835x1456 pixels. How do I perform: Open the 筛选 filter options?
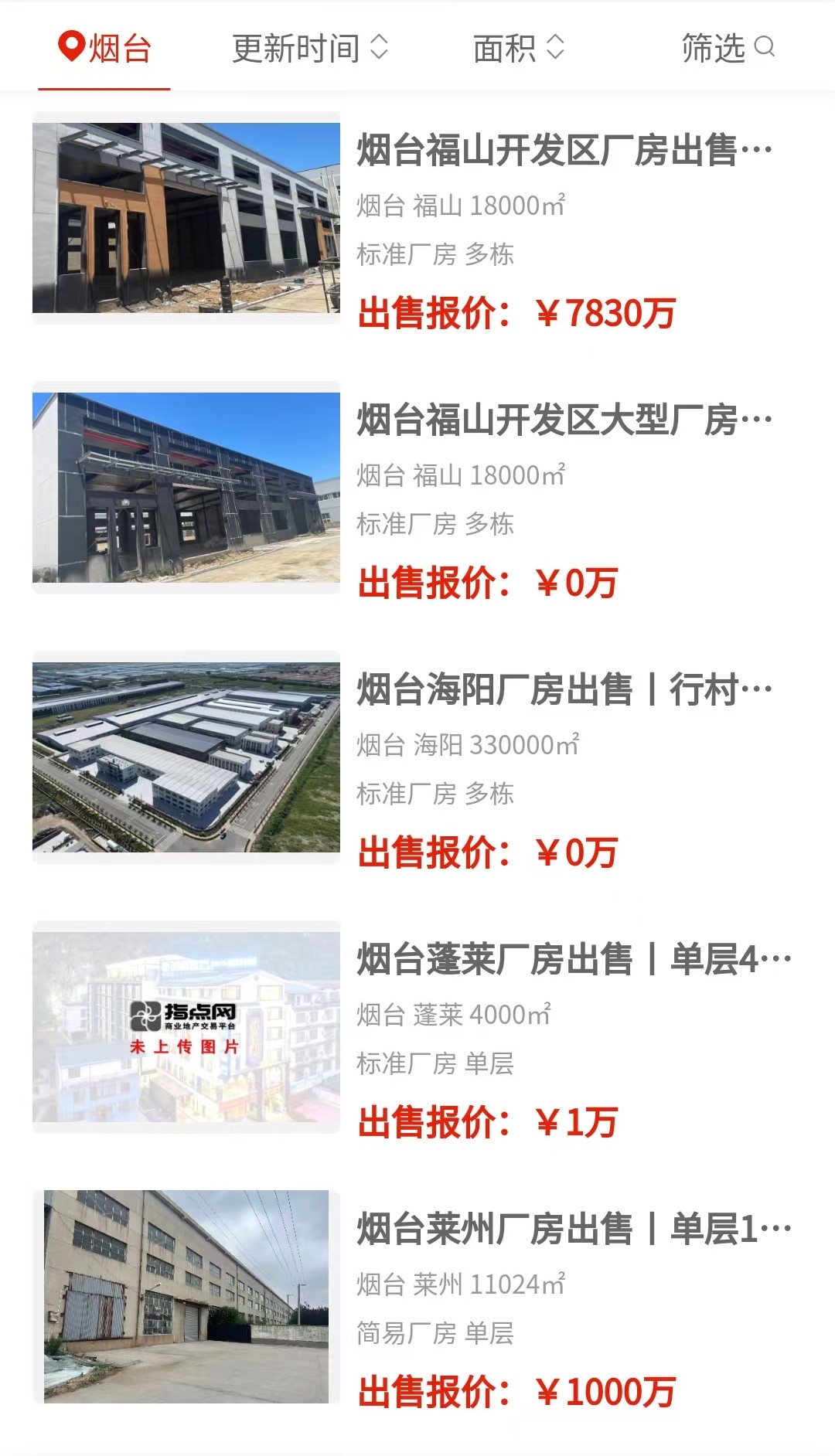(x=728, y=49)
